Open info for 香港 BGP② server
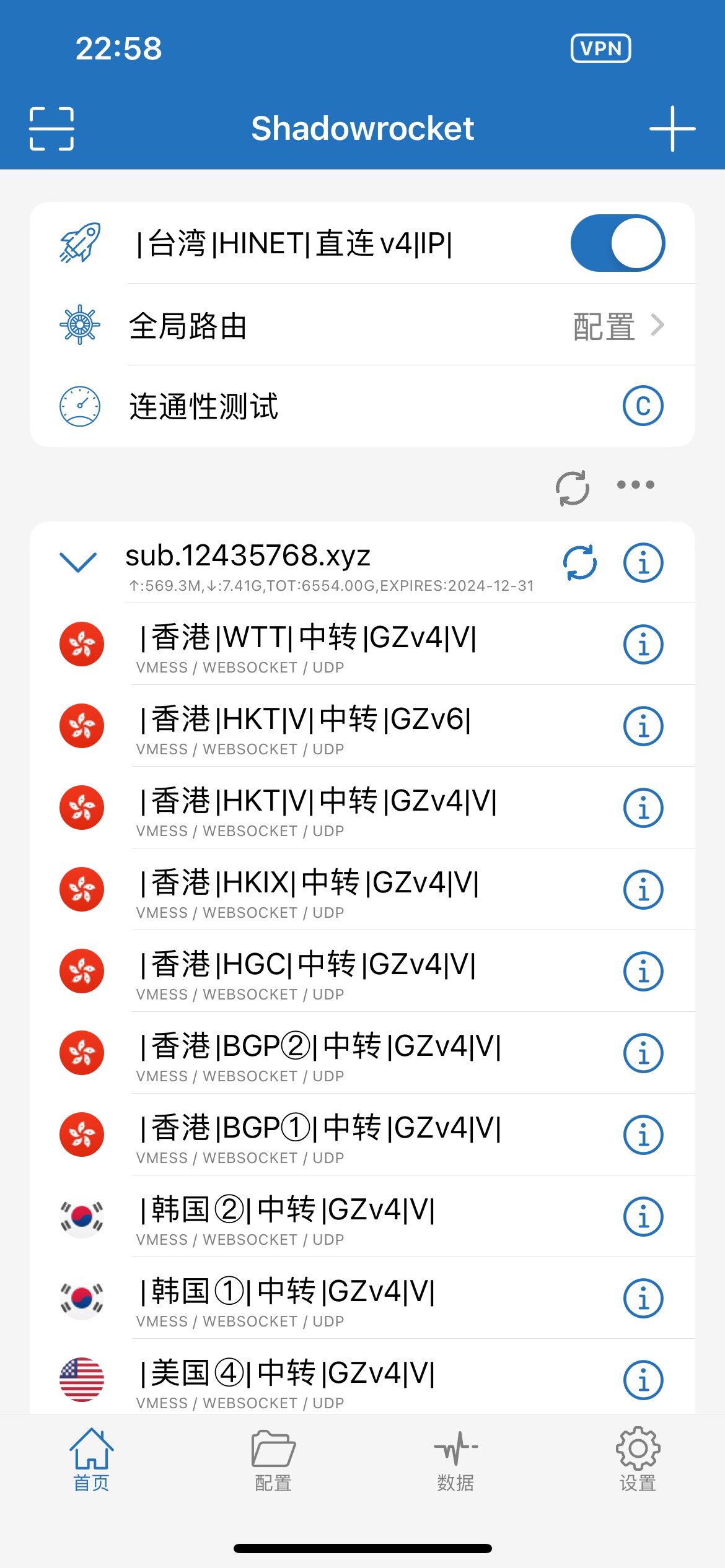 pos(643,1053)
